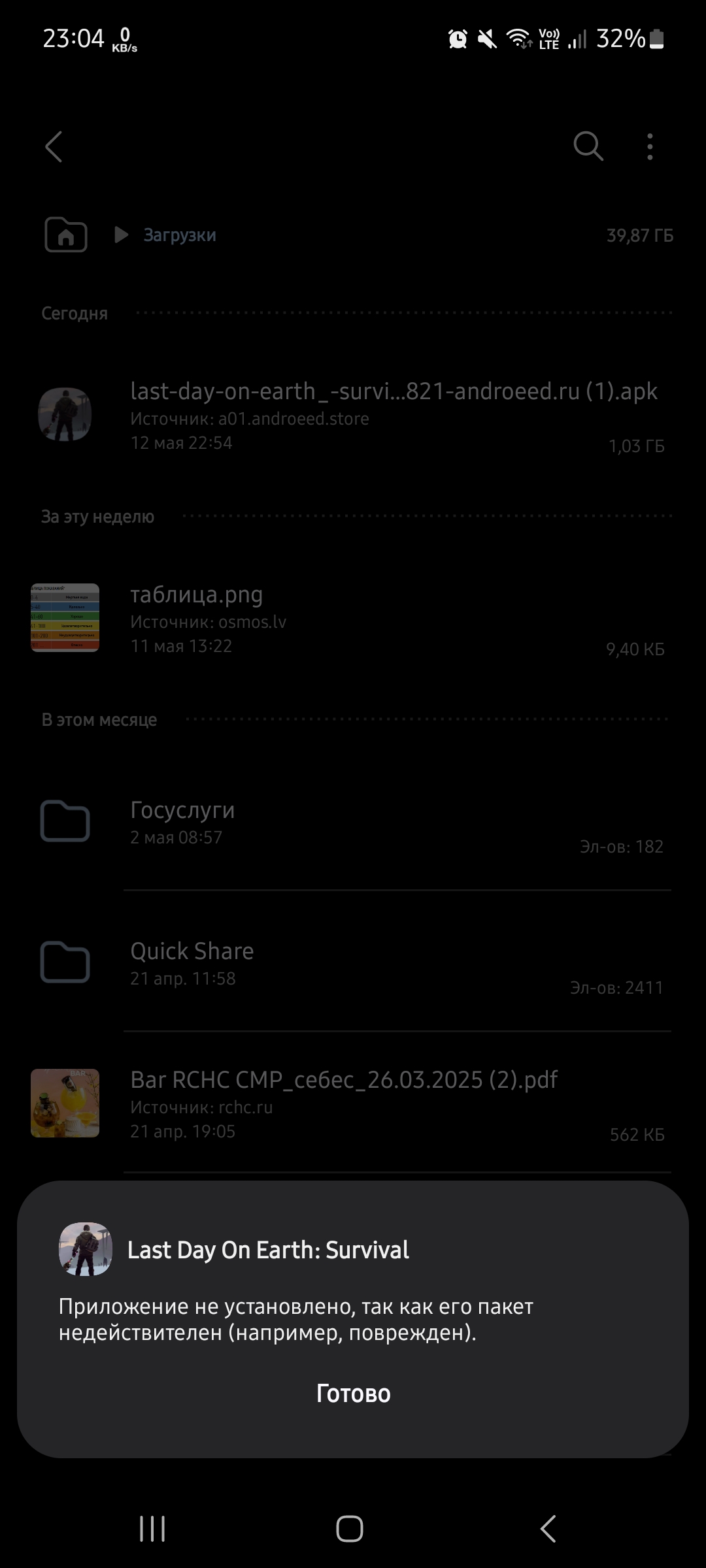This screenshot has width=706, height=1568.
Task: Tap the Загрузки breadcrumb
Action: (180, 235)
